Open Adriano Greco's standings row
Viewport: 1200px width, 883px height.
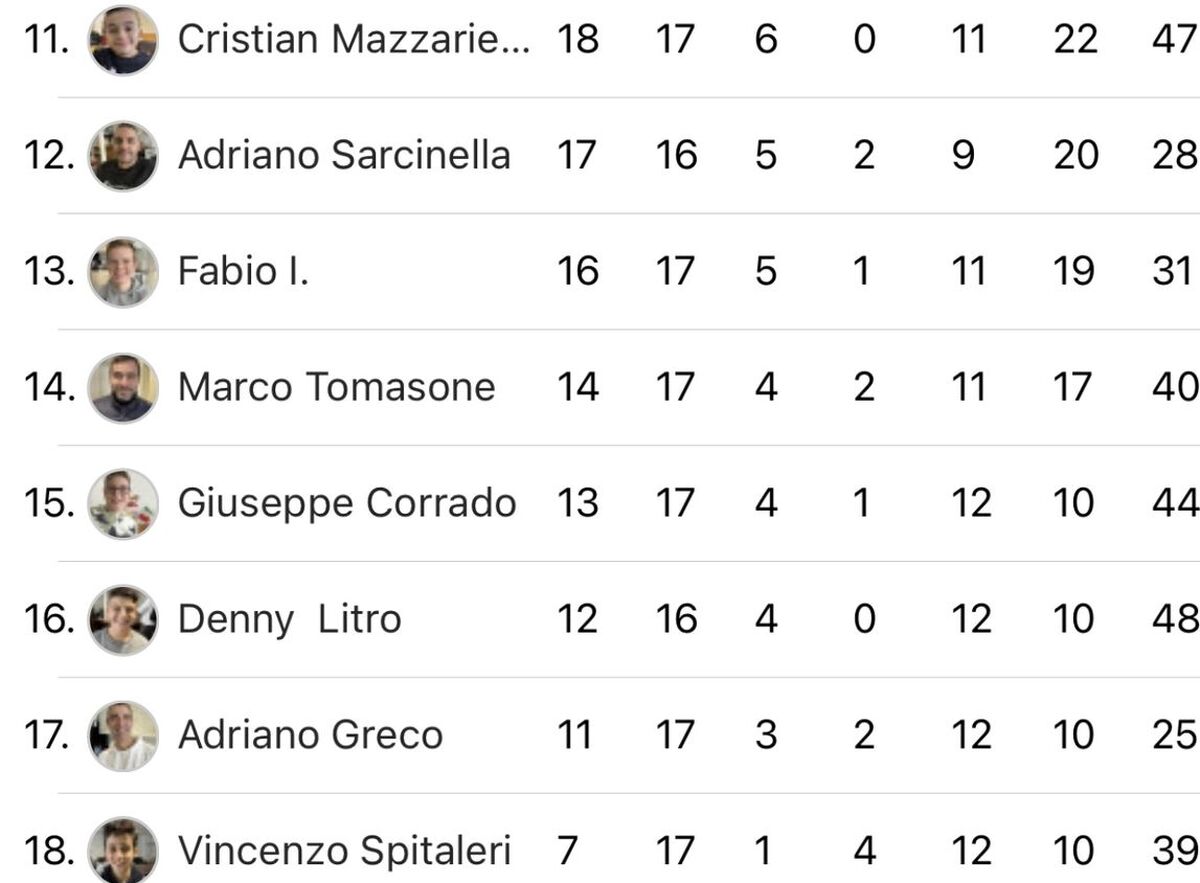(x=310, y=735)
